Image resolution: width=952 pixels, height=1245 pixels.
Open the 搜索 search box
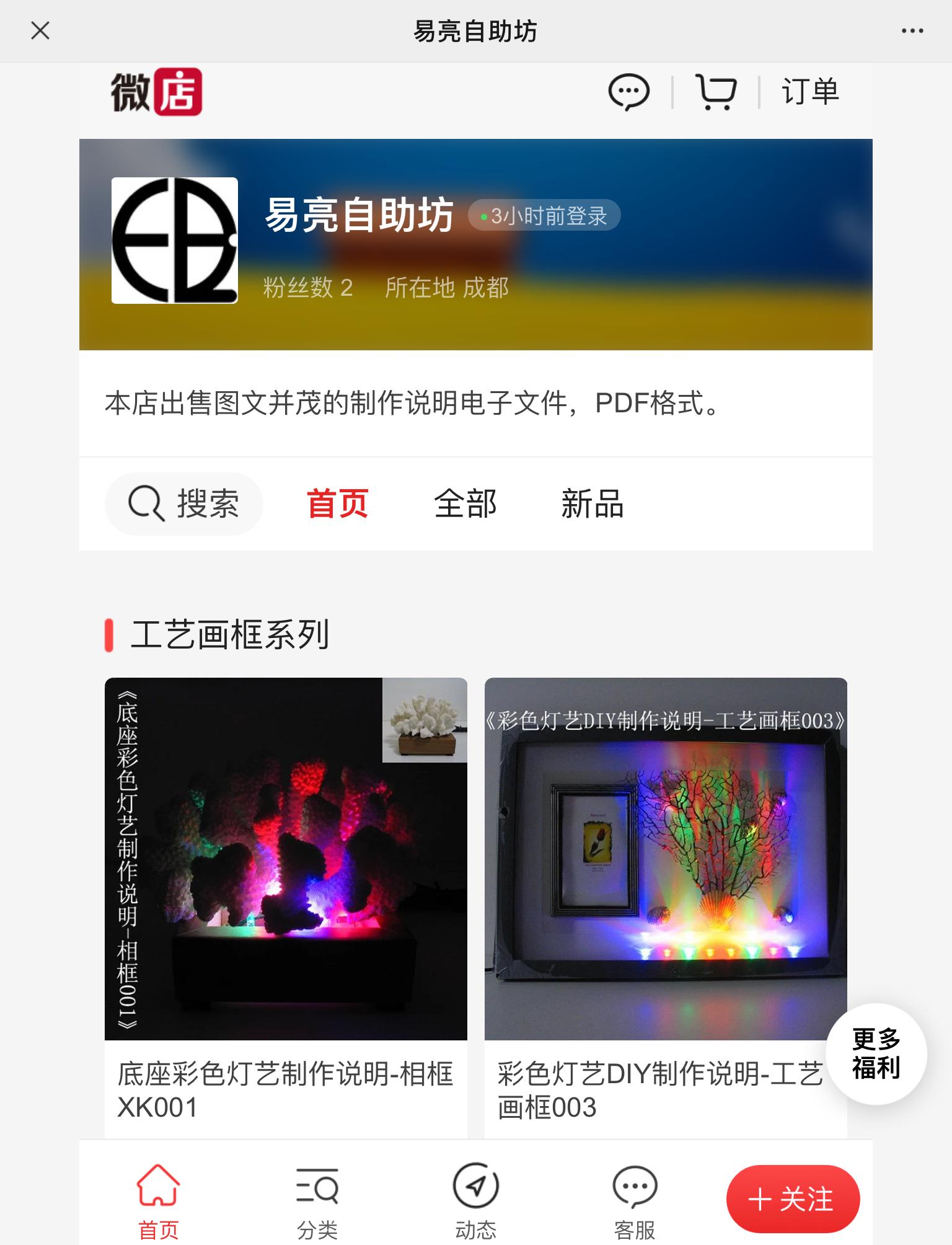click(184, 503)
